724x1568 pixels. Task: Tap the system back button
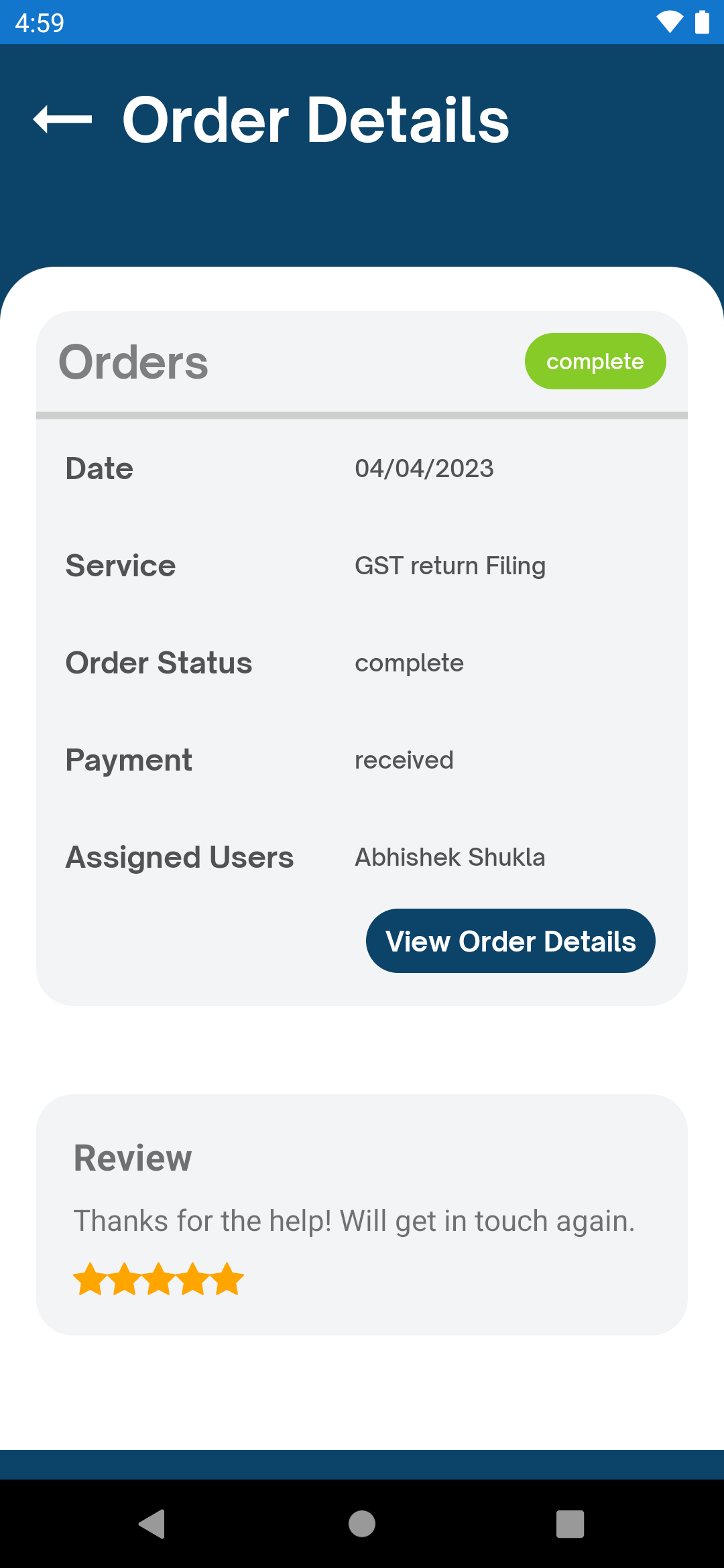tap(153, 1524)
